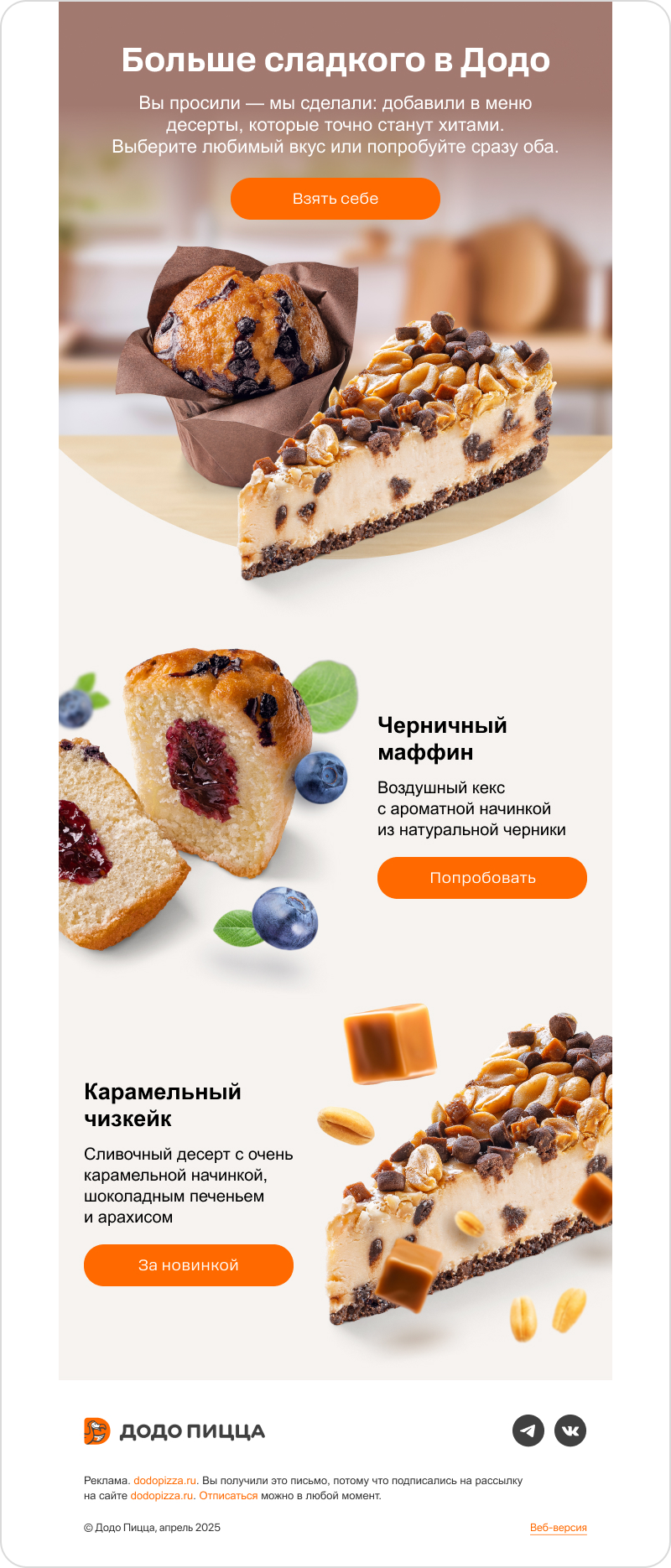Open Dodo Pizza's Telegram channel via paper-plane icon
Viewport: 671px width, 1568px height.
527,1430
